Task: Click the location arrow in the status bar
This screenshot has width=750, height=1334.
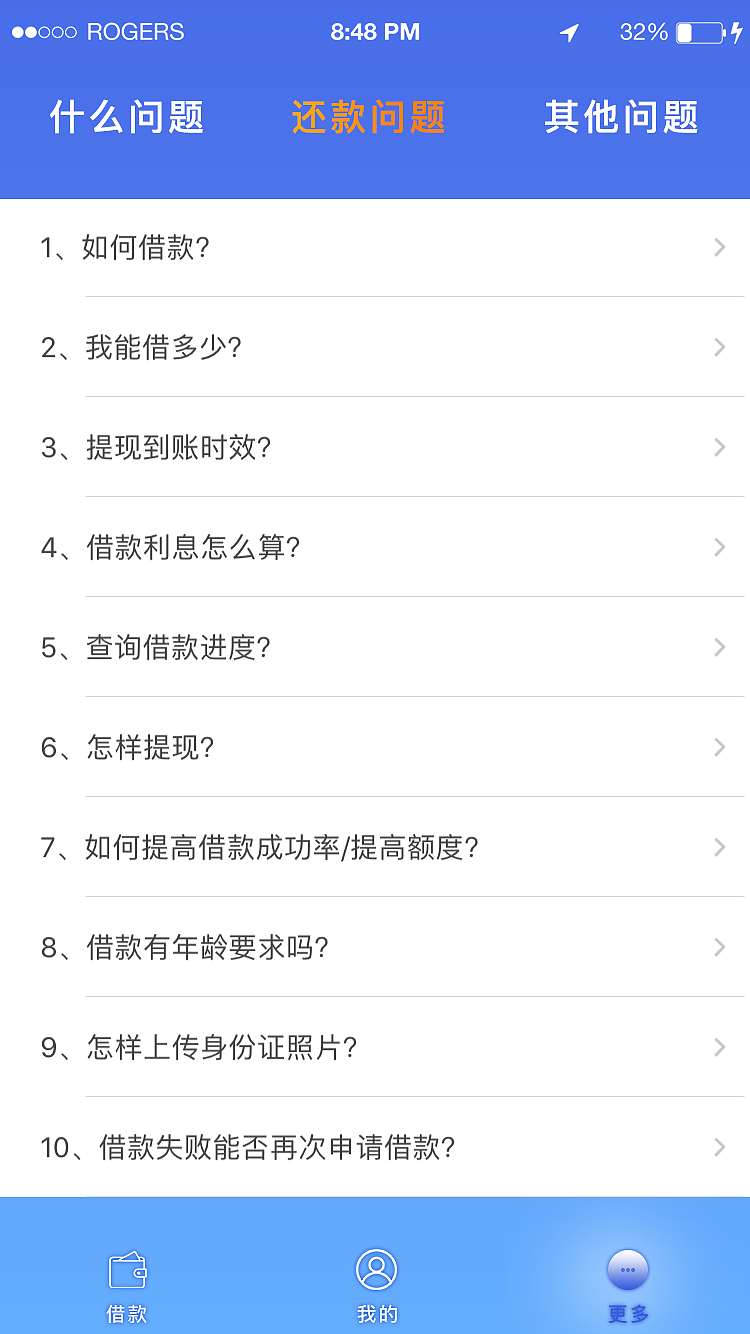Action: coord(568,32)
